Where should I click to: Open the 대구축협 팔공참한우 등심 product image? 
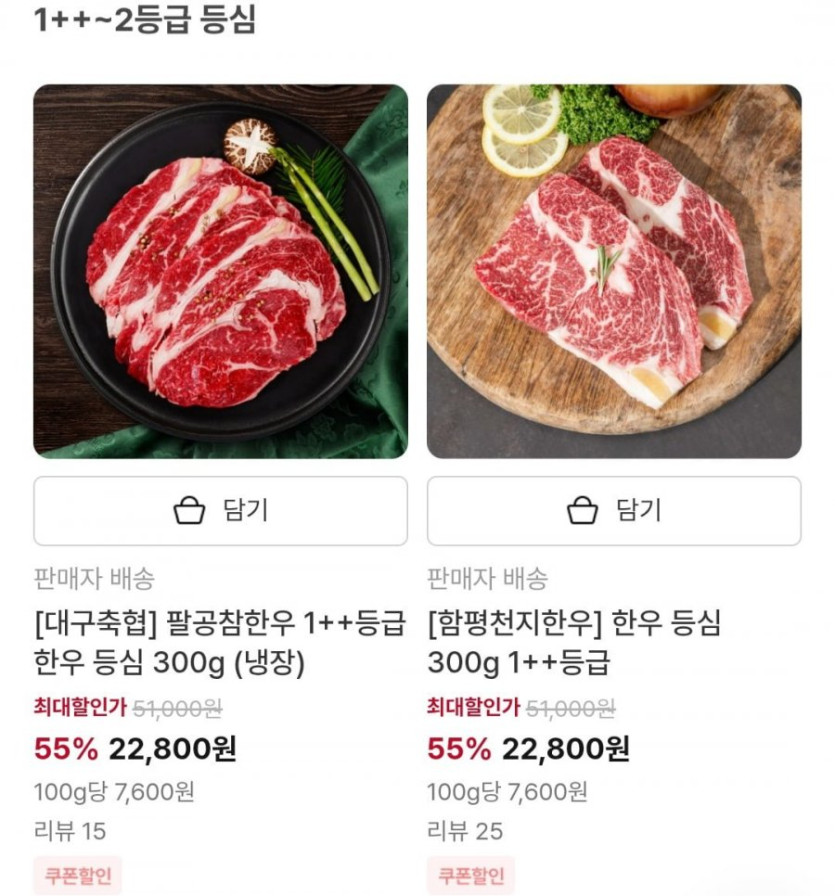click(220, 271)
